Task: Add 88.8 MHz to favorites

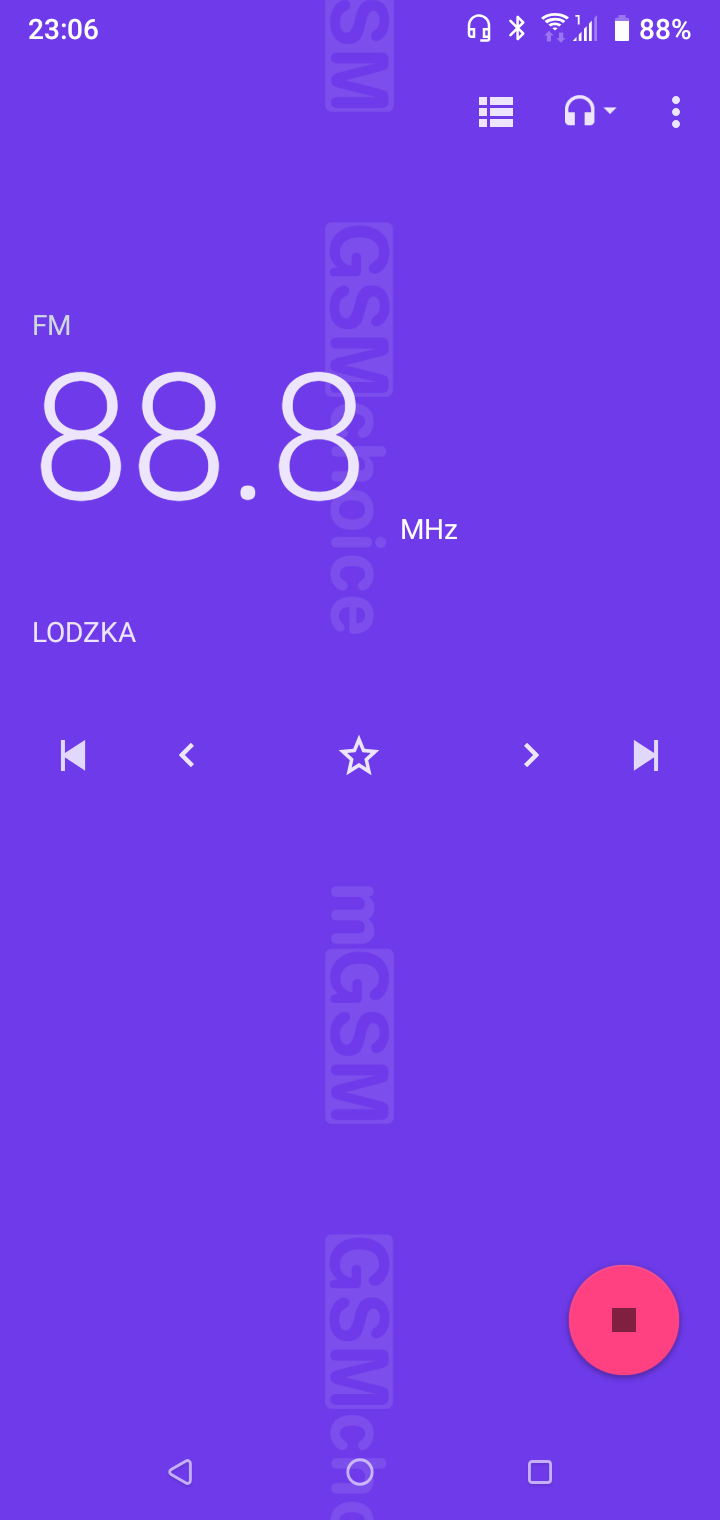Action: 358,755
